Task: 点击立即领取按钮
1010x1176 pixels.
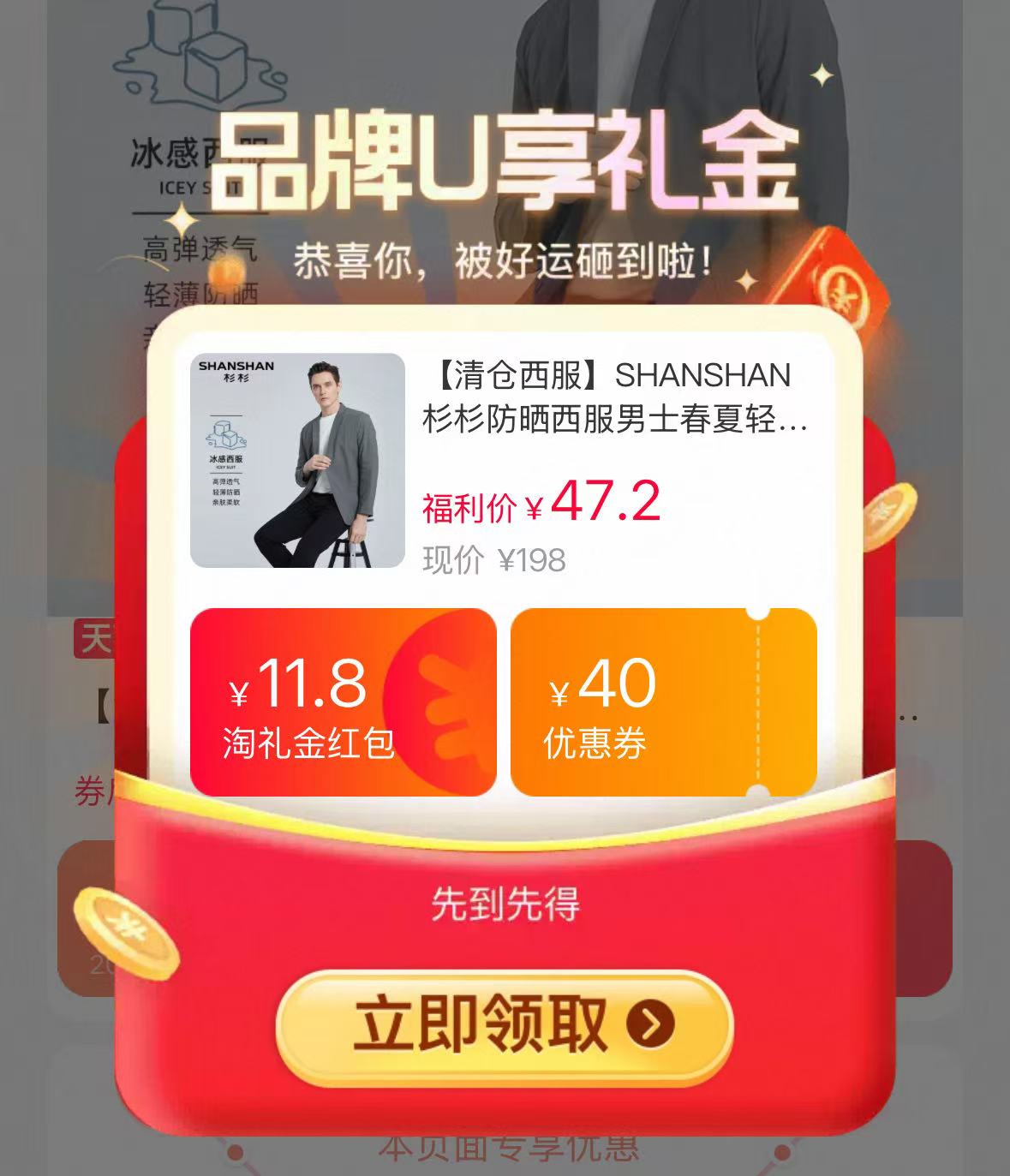Action: (505, 1024)
